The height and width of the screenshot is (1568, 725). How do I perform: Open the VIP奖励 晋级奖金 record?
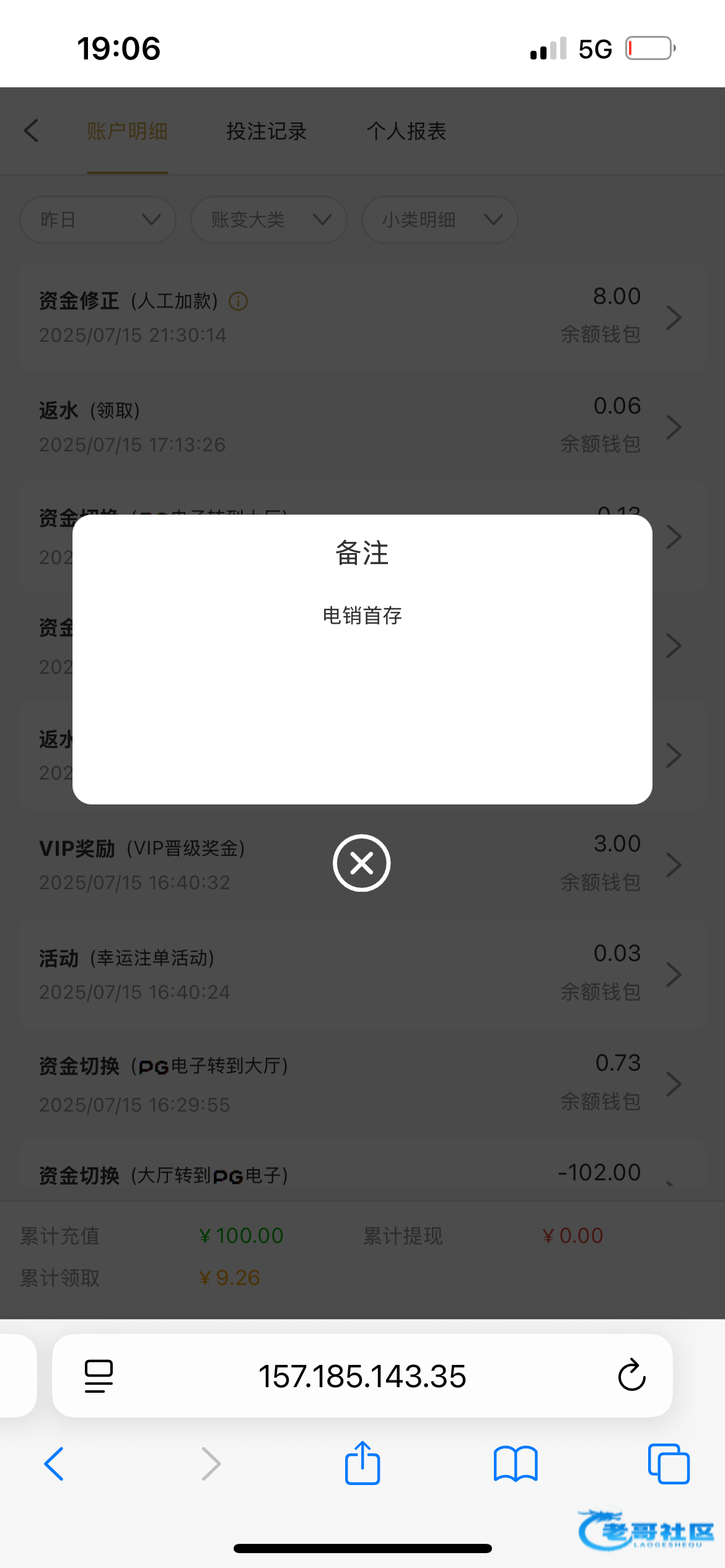[362, 865]
